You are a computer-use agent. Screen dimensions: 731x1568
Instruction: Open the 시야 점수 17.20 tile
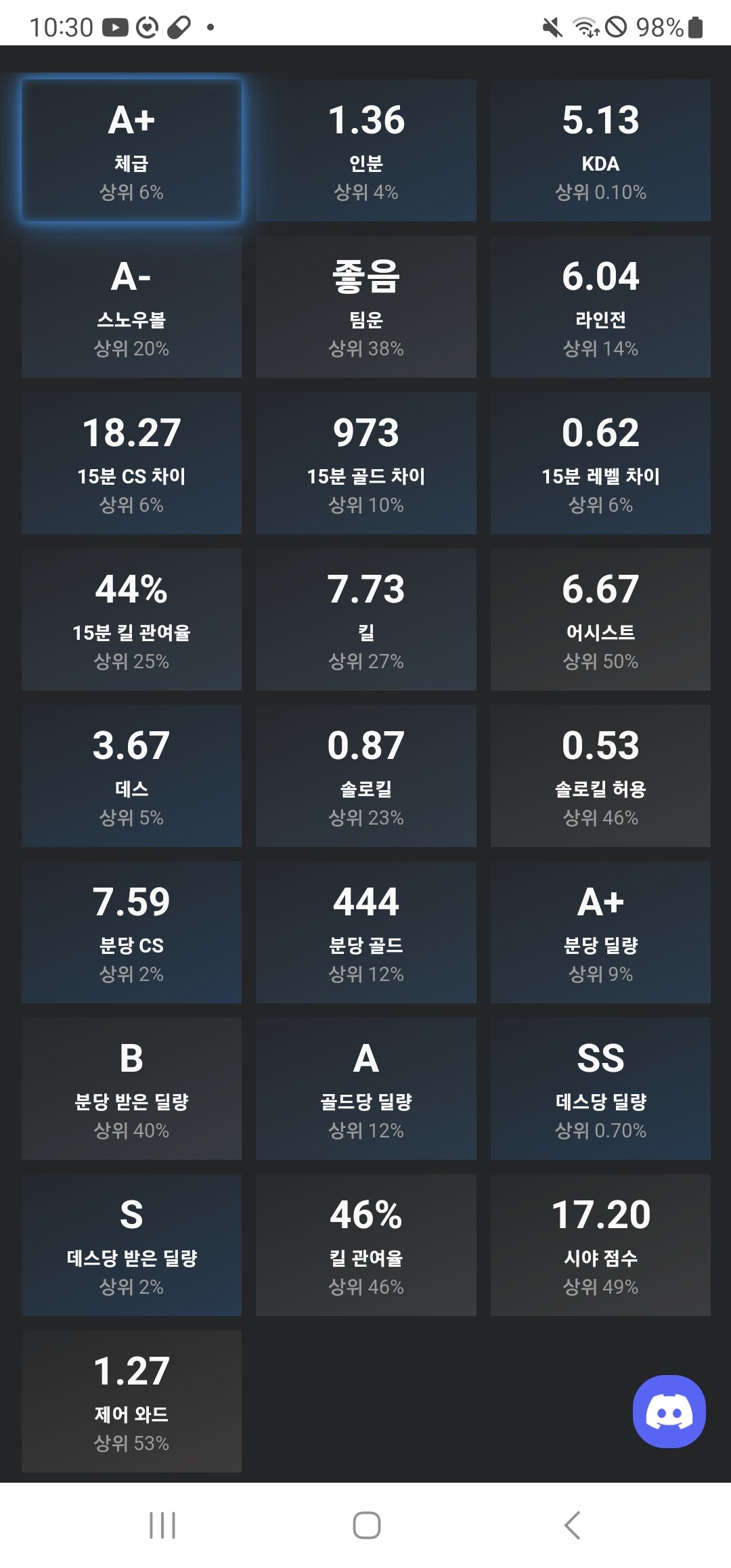pos(600,1245)
